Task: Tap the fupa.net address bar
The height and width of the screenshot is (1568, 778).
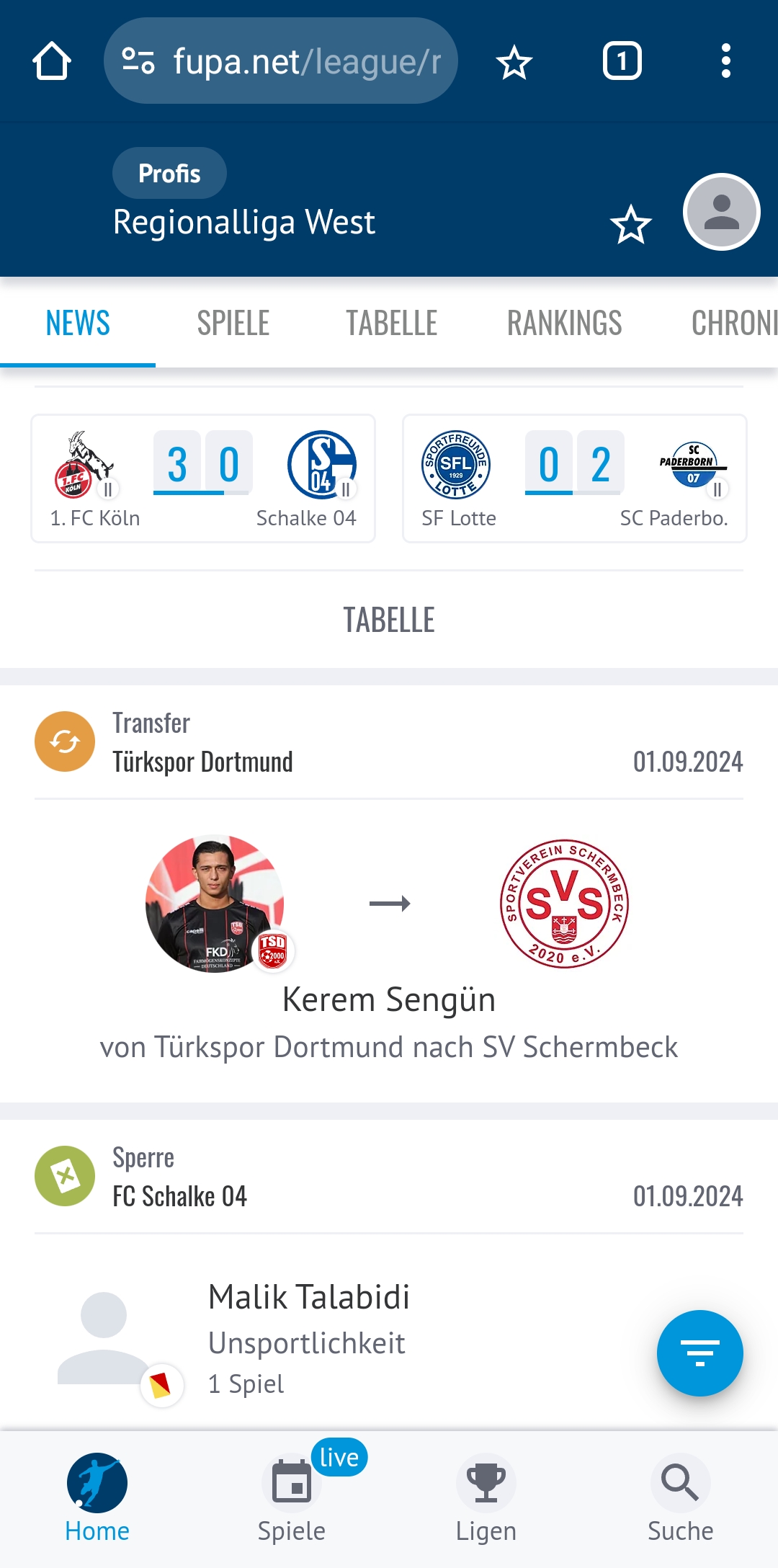Action: click(281, 61)
